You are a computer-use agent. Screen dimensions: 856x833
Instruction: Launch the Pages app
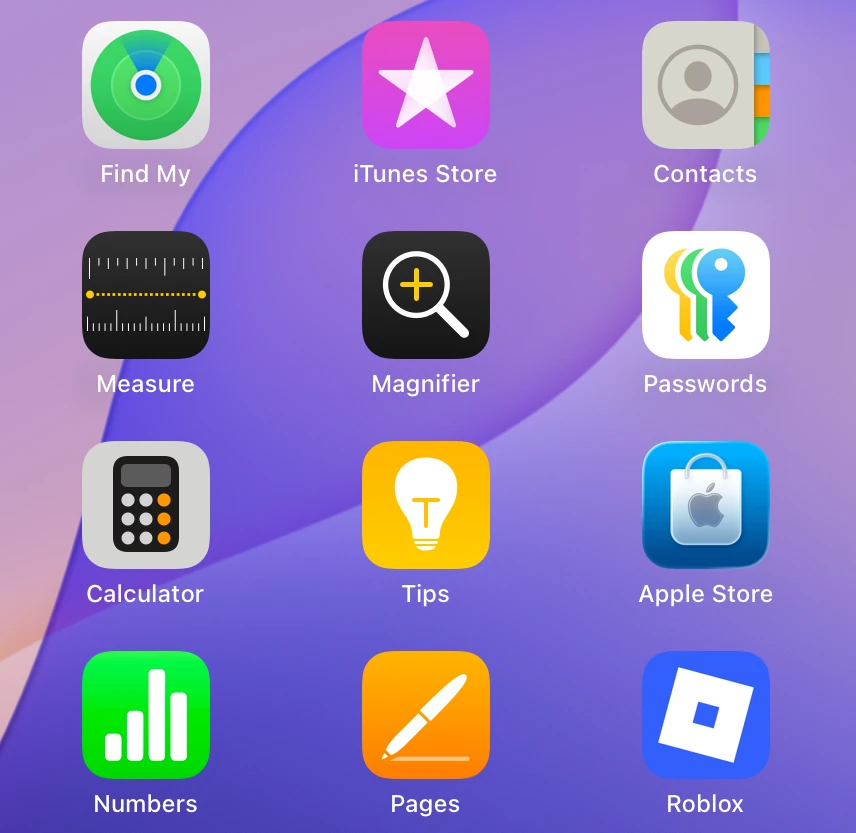(426, 715)
